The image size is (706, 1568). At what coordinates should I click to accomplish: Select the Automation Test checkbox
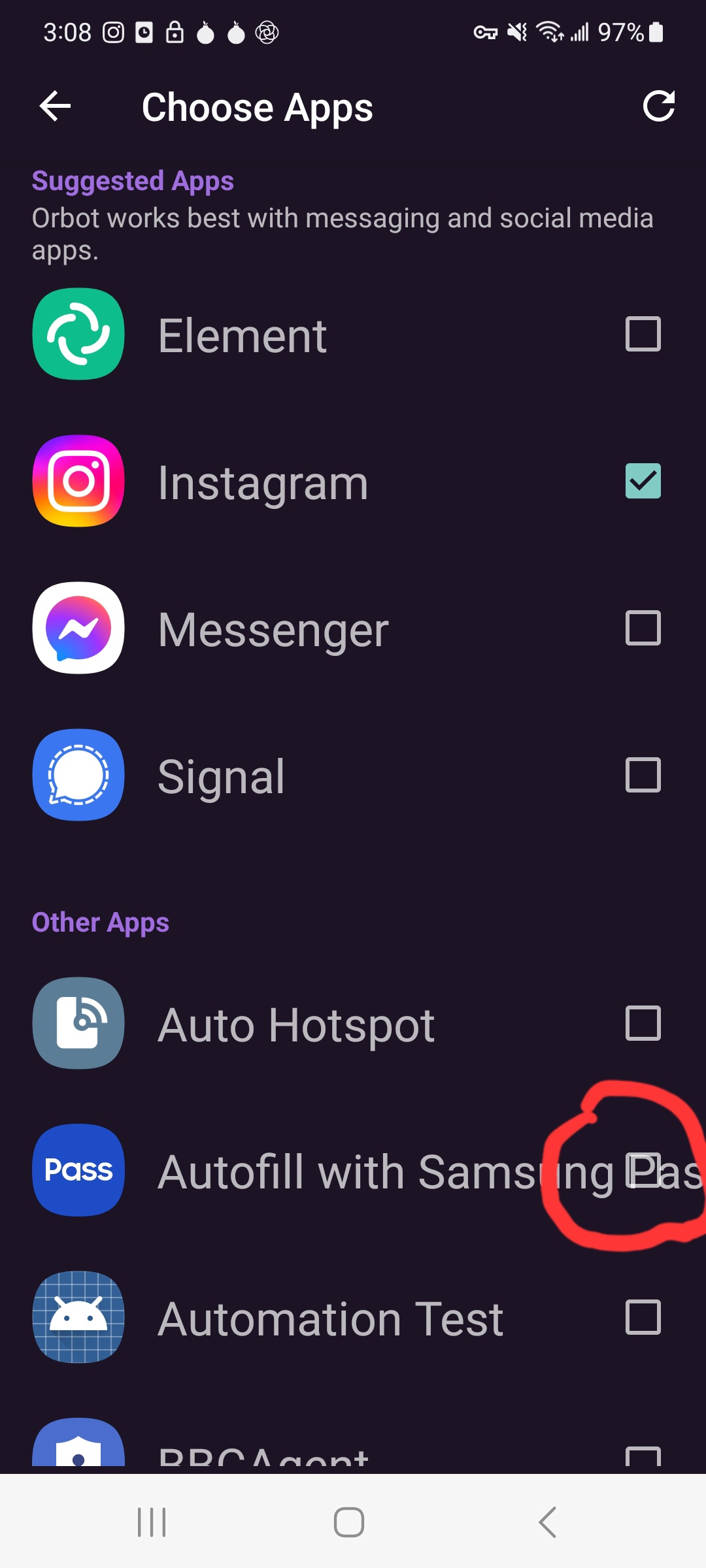pos(643,1317)
